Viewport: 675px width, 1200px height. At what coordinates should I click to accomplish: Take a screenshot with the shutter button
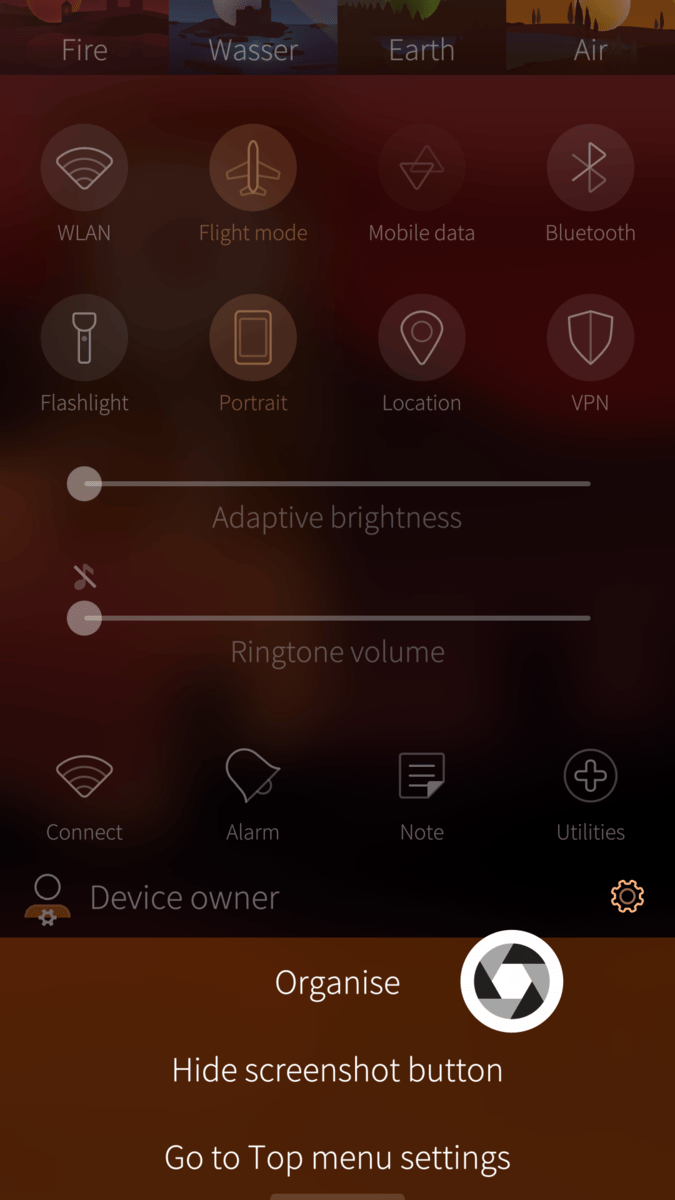click(x=512, y=981)
